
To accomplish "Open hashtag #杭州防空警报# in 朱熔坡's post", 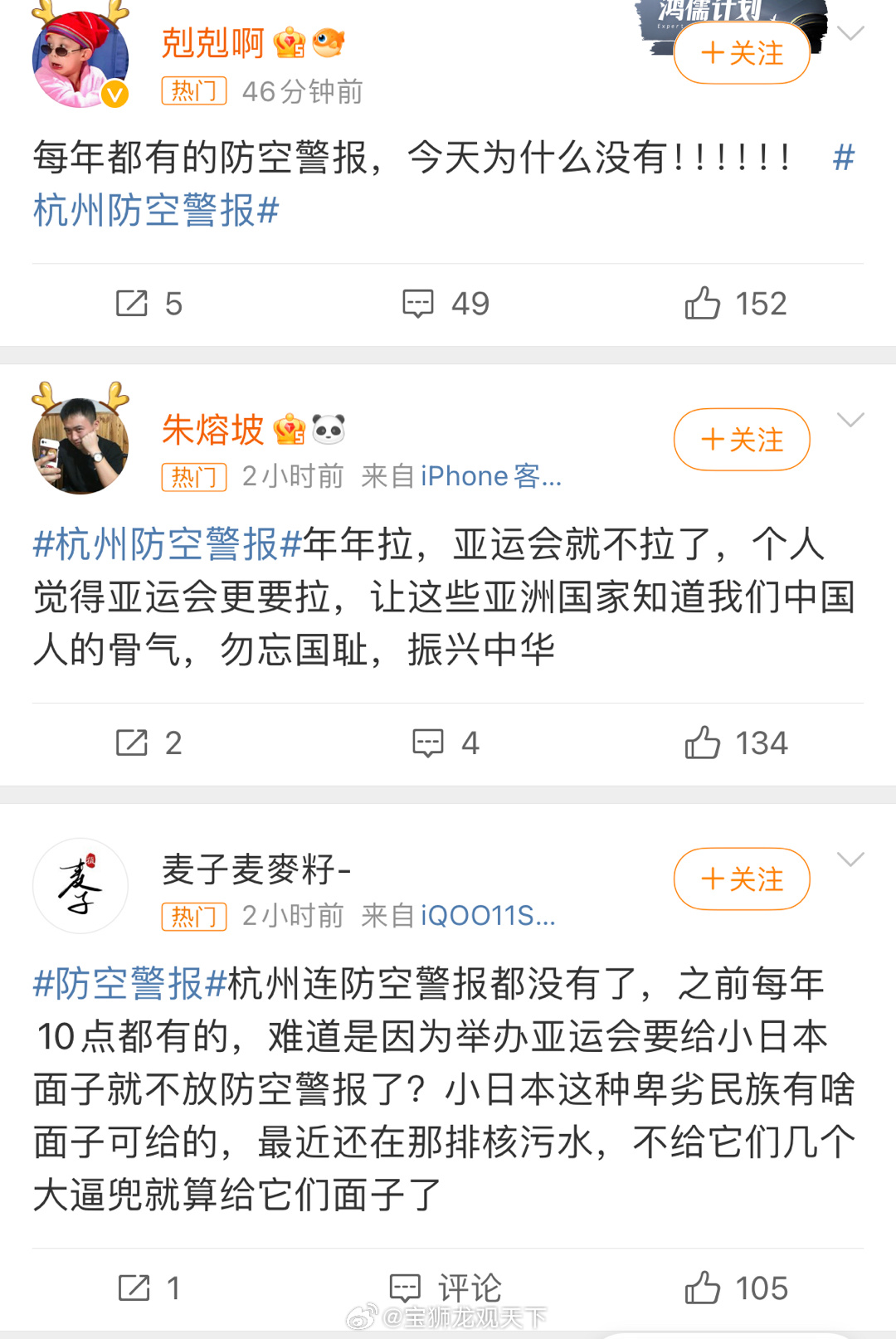I will [x=167, y=545].
